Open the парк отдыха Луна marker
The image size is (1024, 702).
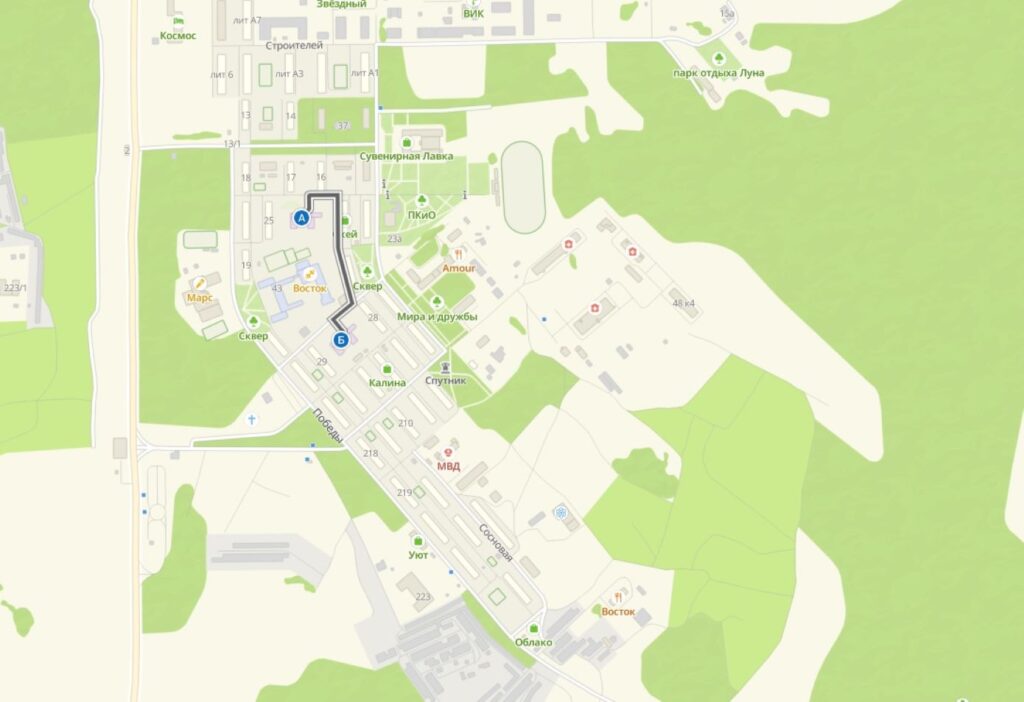point(718,58)
